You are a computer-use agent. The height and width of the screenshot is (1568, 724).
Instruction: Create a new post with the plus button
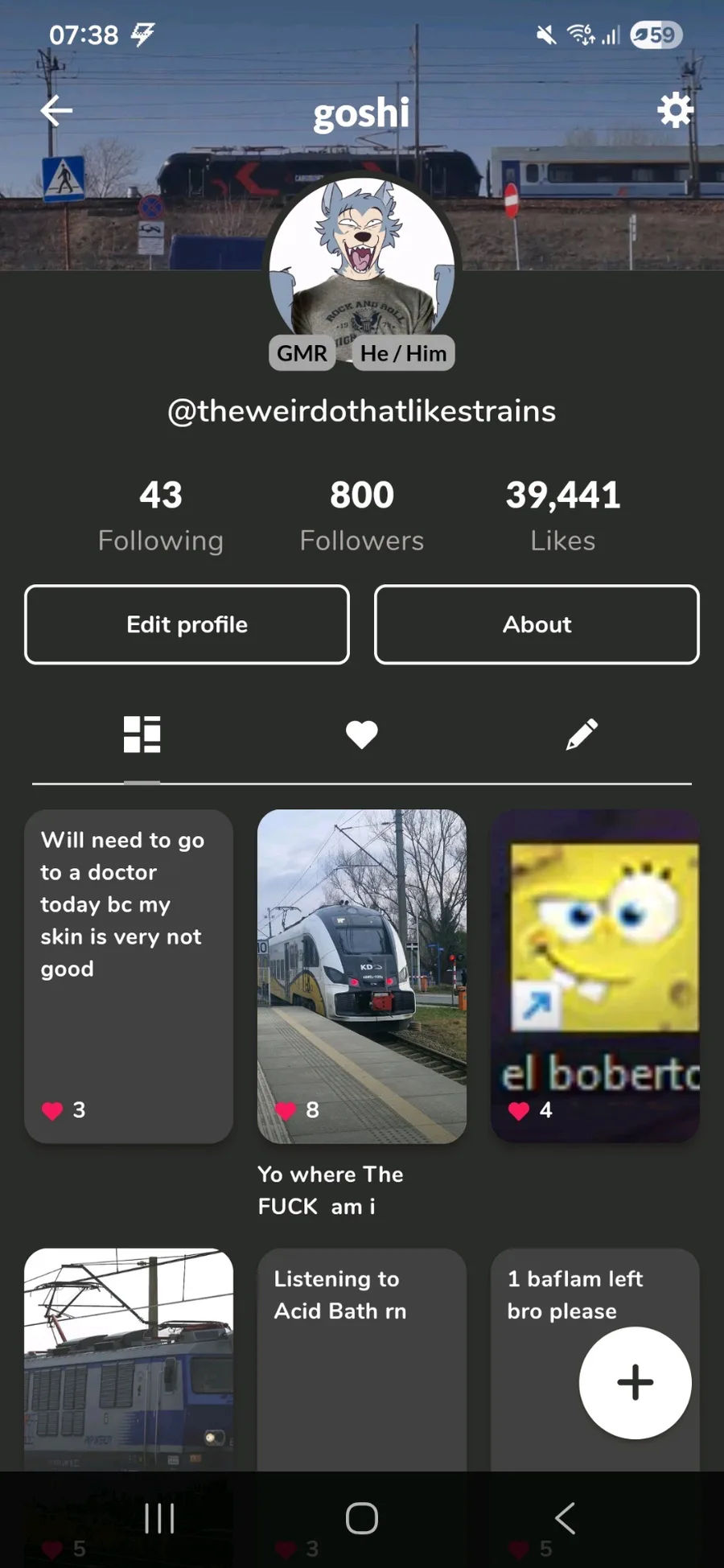[x=635, y=1382]
